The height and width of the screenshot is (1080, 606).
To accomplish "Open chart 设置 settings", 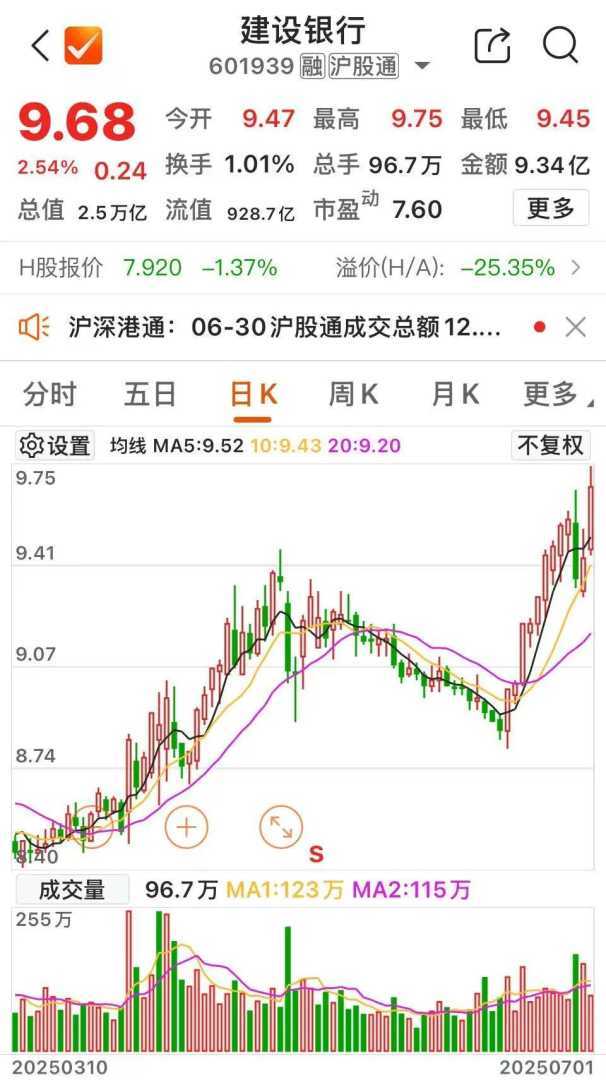I will pyautogui.click(x=56, y=446).
